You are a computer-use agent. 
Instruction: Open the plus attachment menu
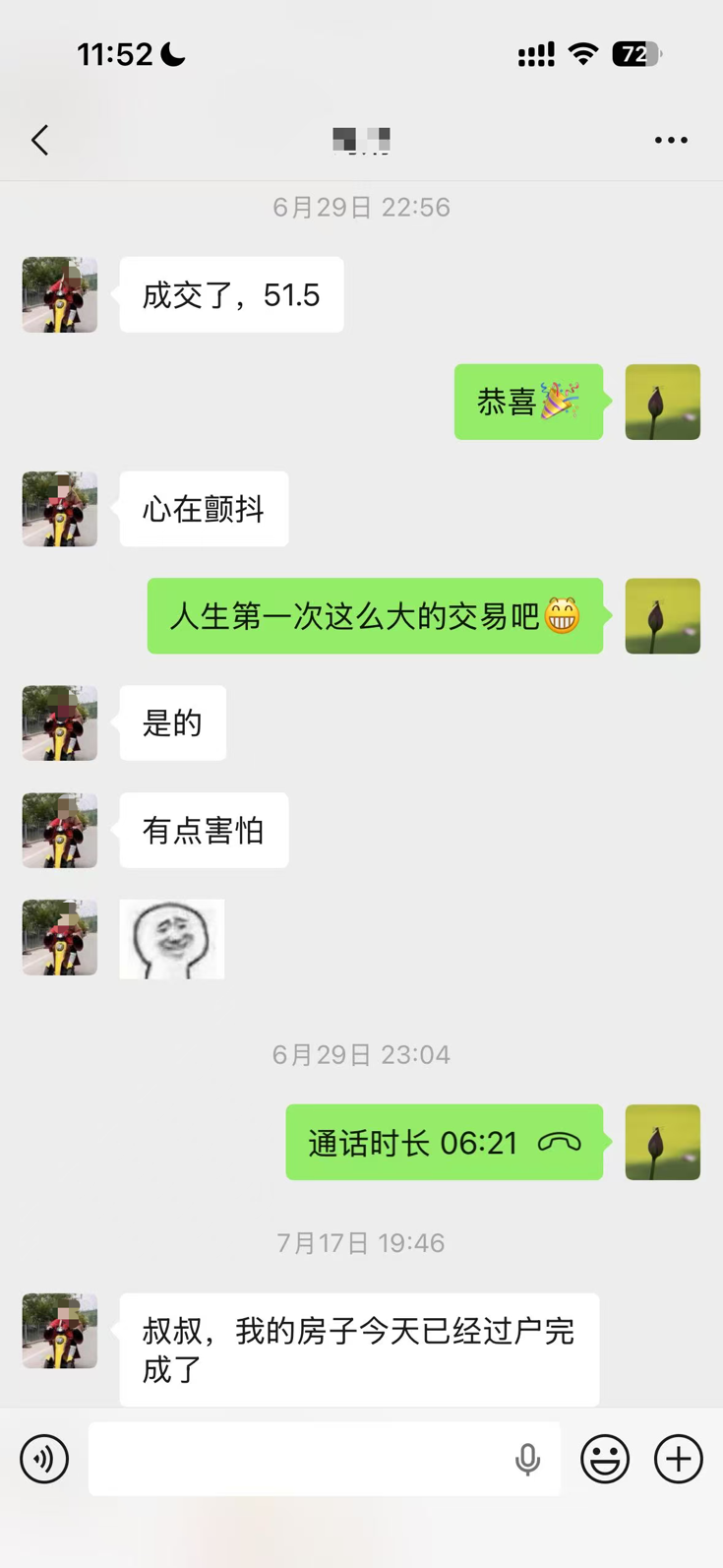pyautogui.click(x=679, y=1459)
